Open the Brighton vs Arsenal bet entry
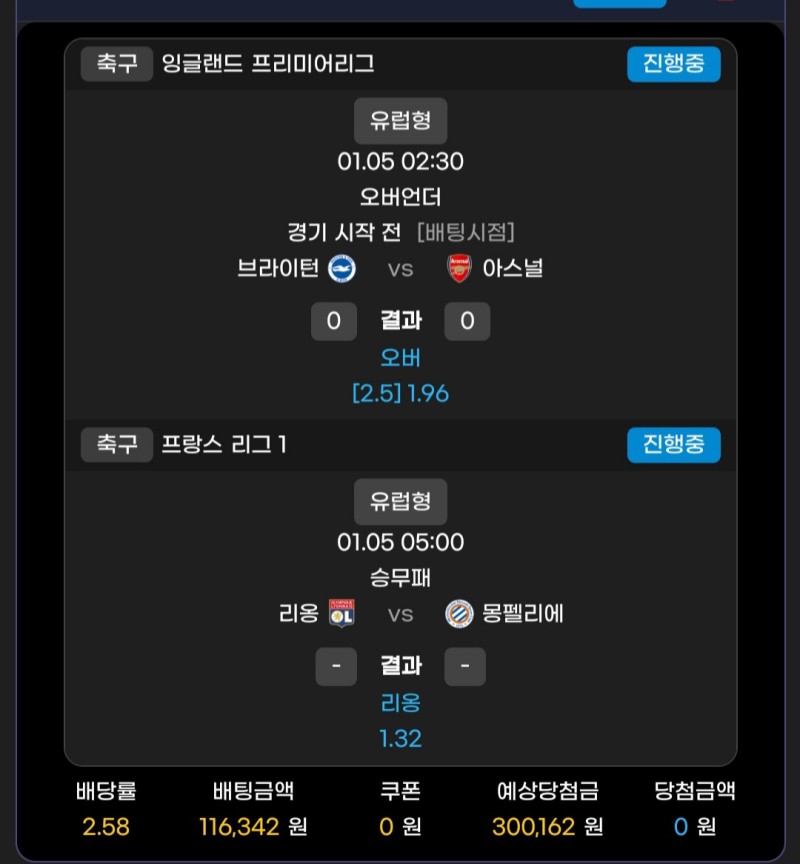The height and width of the screenshot is (864, 800). pyautogui.click(x=400, y=268)
